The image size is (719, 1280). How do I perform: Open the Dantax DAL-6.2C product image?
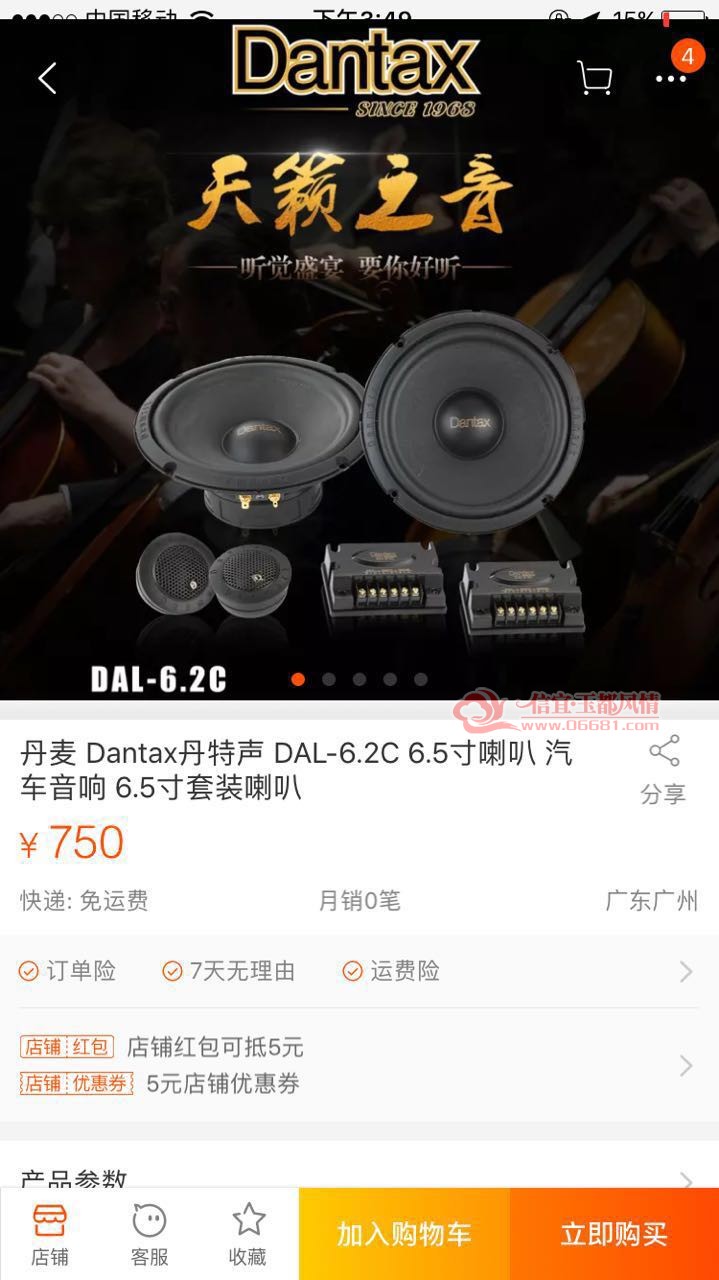pos(359,360)
